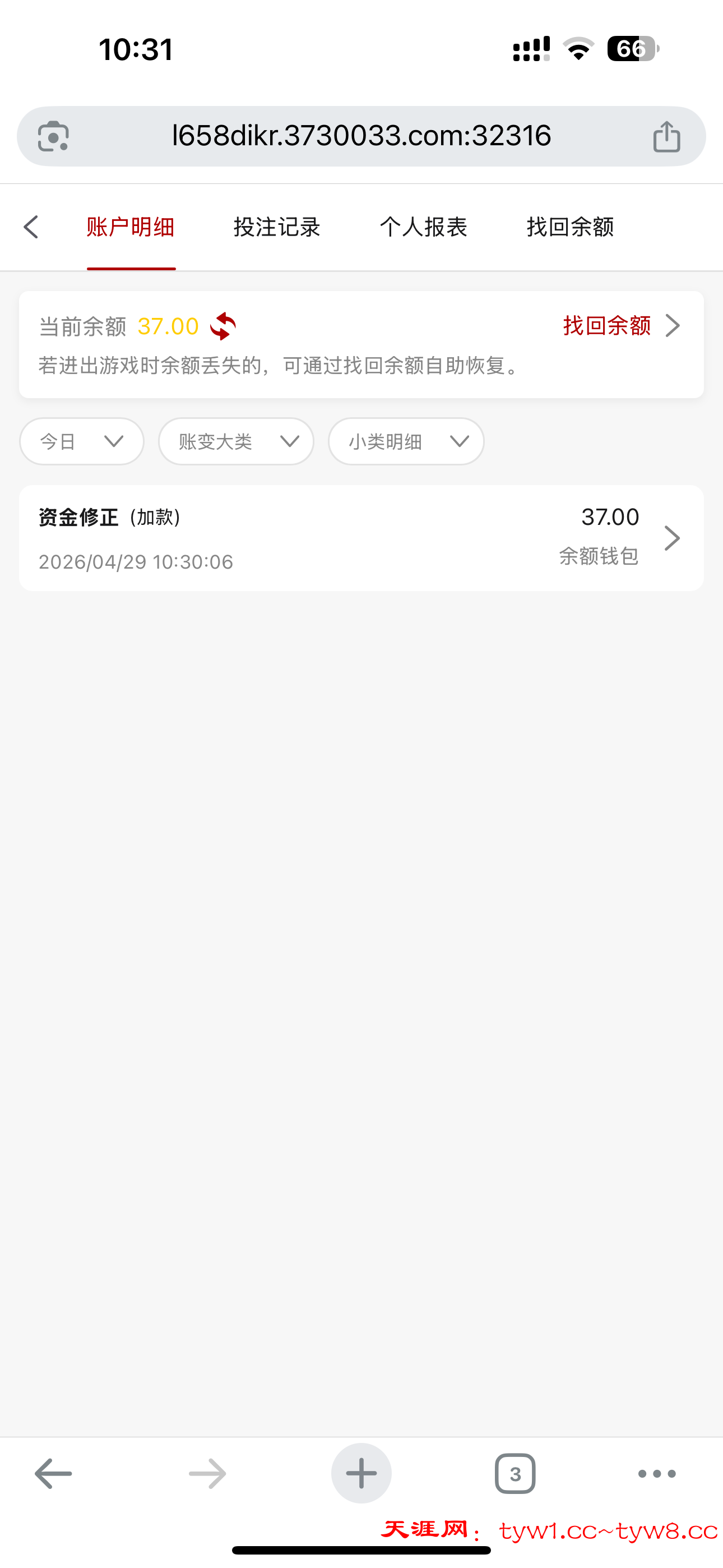This screenshot has height=1568, width=723.
Task: Open the 资金修正 (加款) transaction record
Action: (361, 538)
